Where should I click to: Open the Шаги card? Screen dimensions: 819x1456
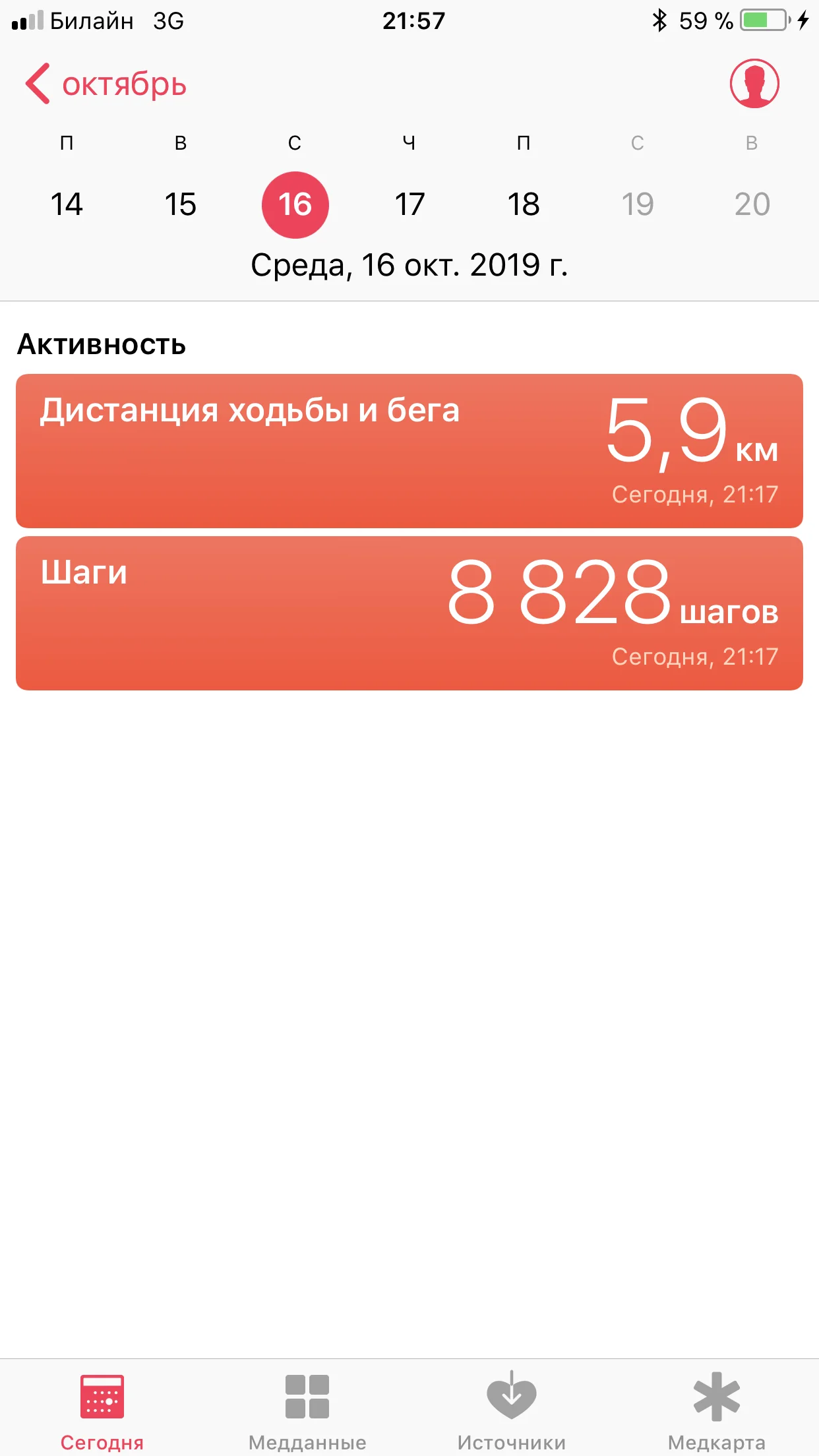tap(409, 613)
